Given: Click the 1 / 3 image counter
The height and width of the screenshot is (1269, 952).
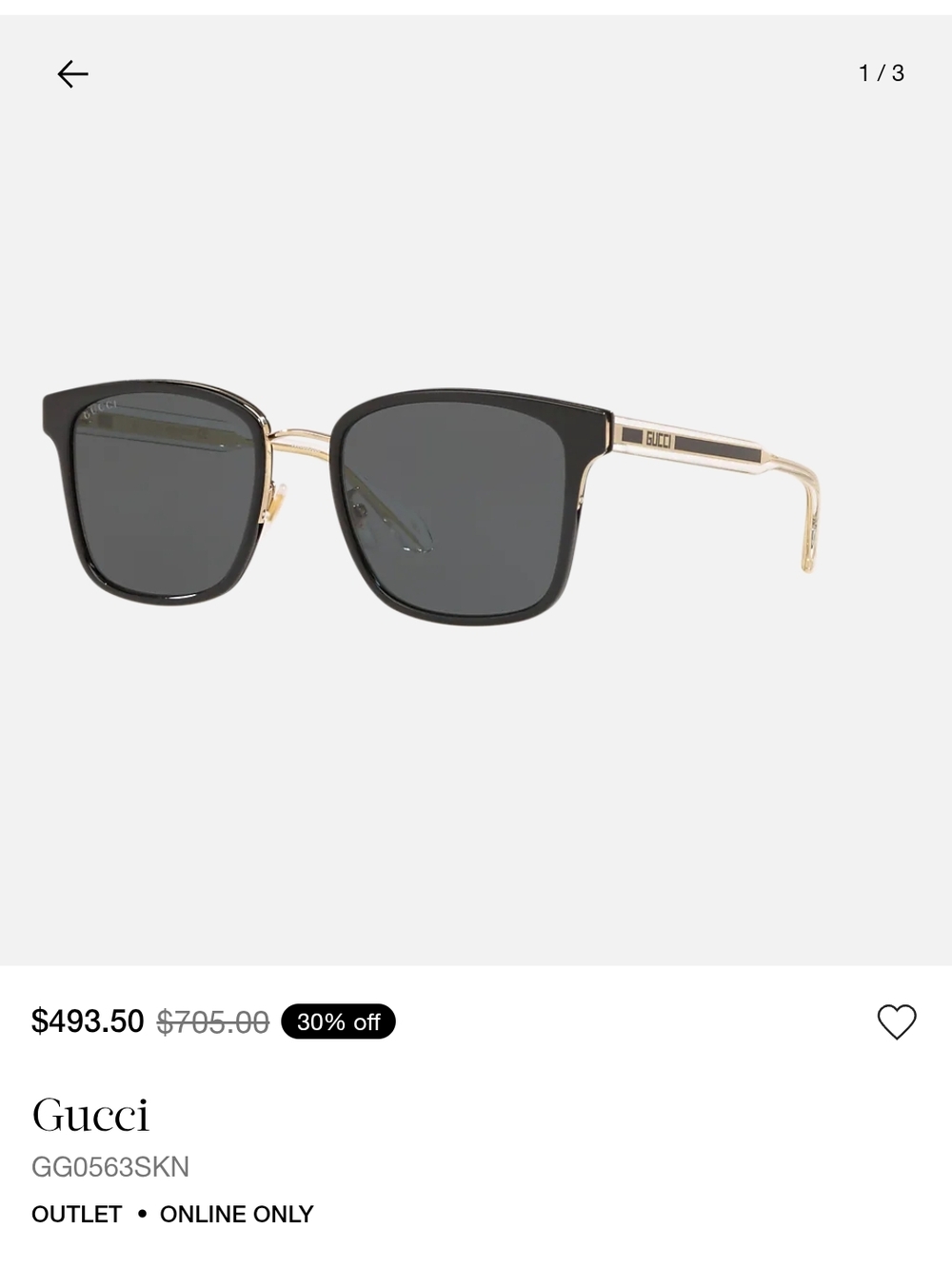Looking at the screenshot, I should [x=883, y=72].
